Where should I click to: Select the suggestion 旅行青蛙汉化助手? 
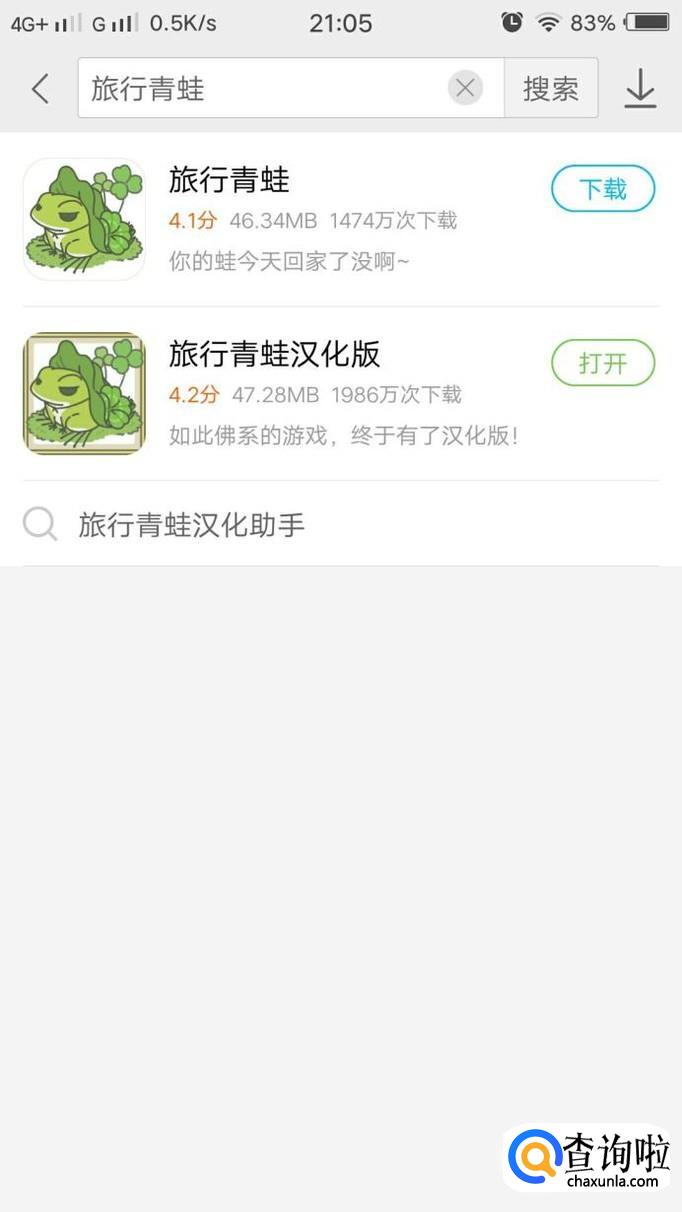[x=192, y=524]
